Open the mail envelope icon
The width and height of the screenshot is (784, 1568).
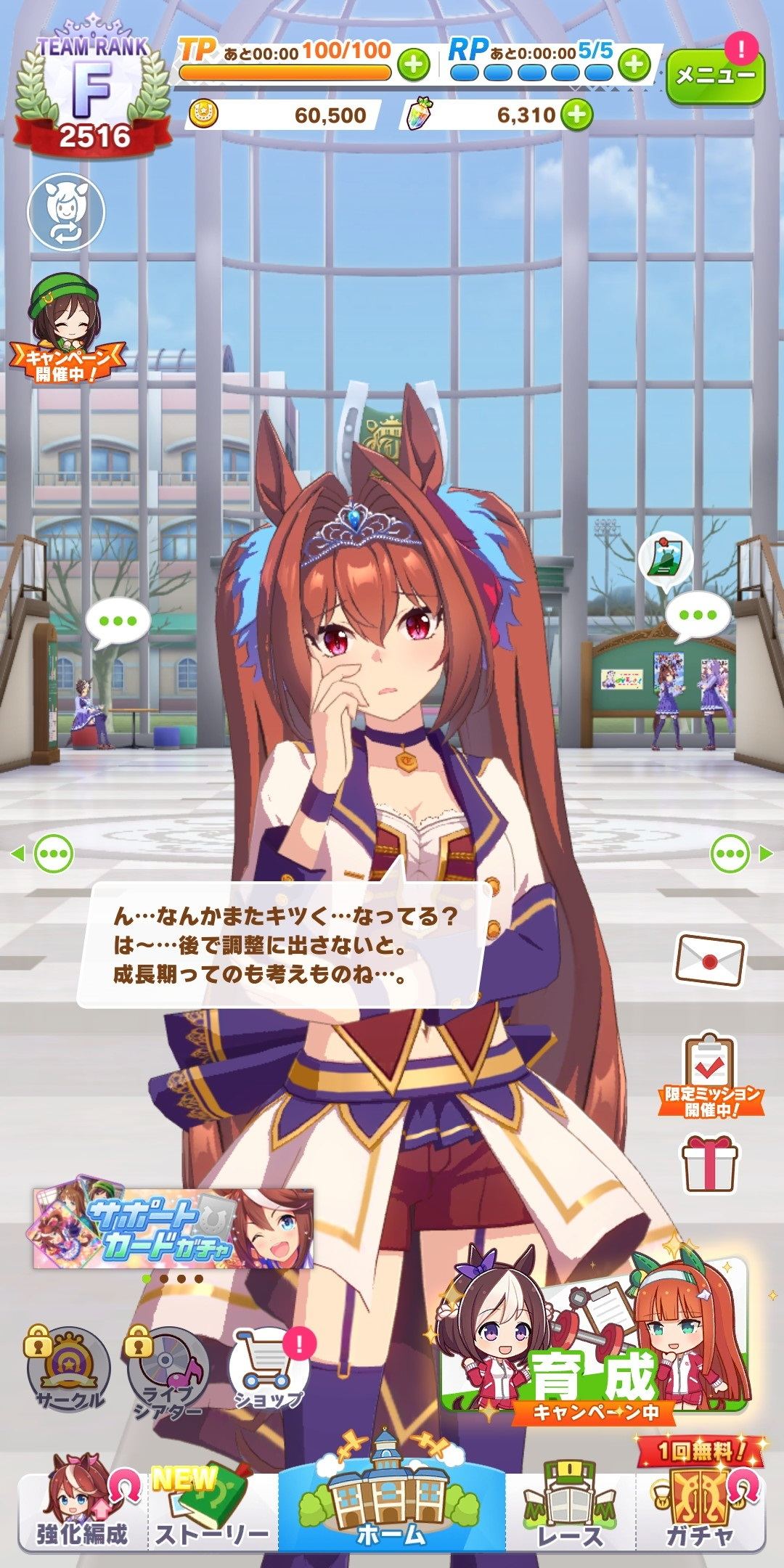point(711,959)
